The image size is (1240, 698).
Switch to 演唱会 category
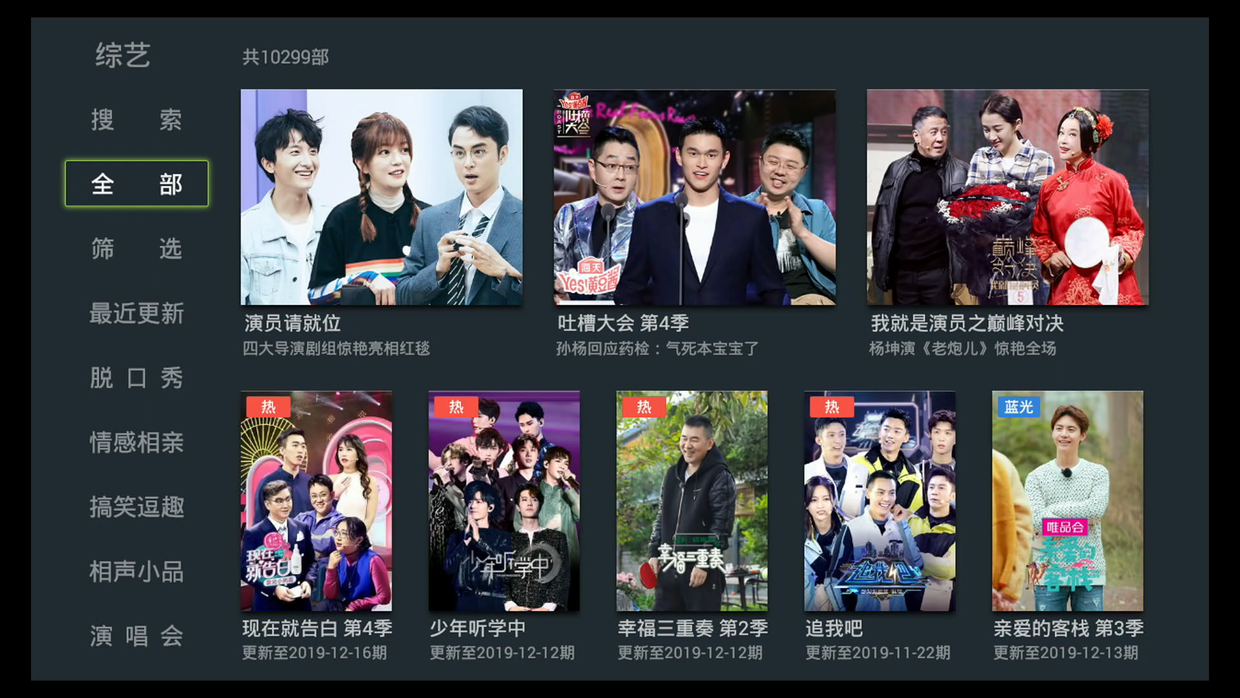[x=136, y=636]
